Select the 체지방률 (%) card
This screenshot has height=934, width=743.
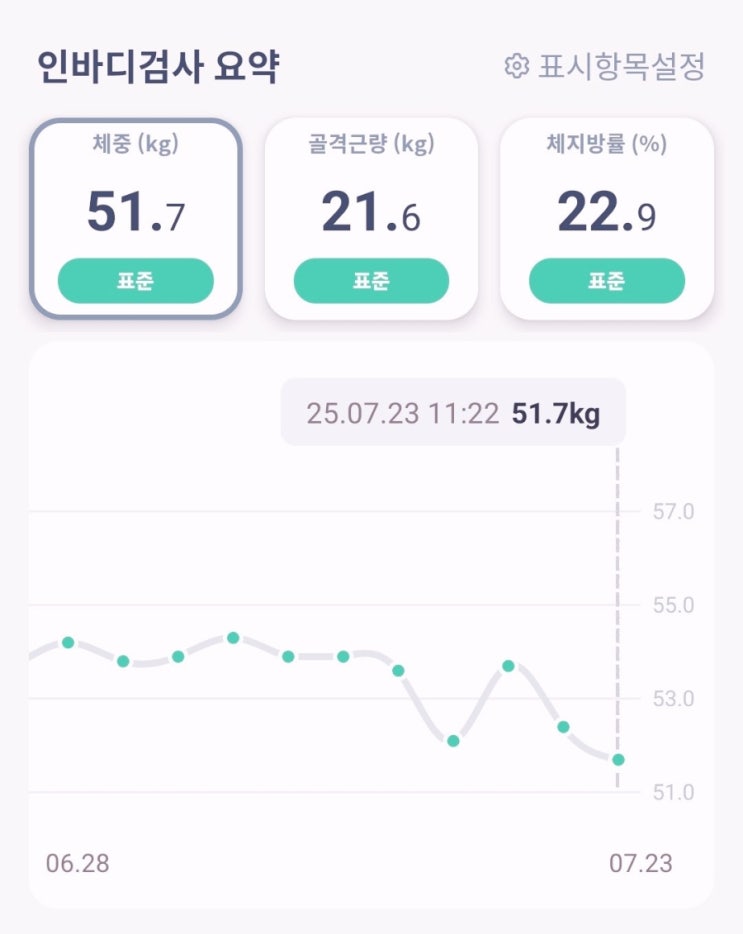(607, 218)
